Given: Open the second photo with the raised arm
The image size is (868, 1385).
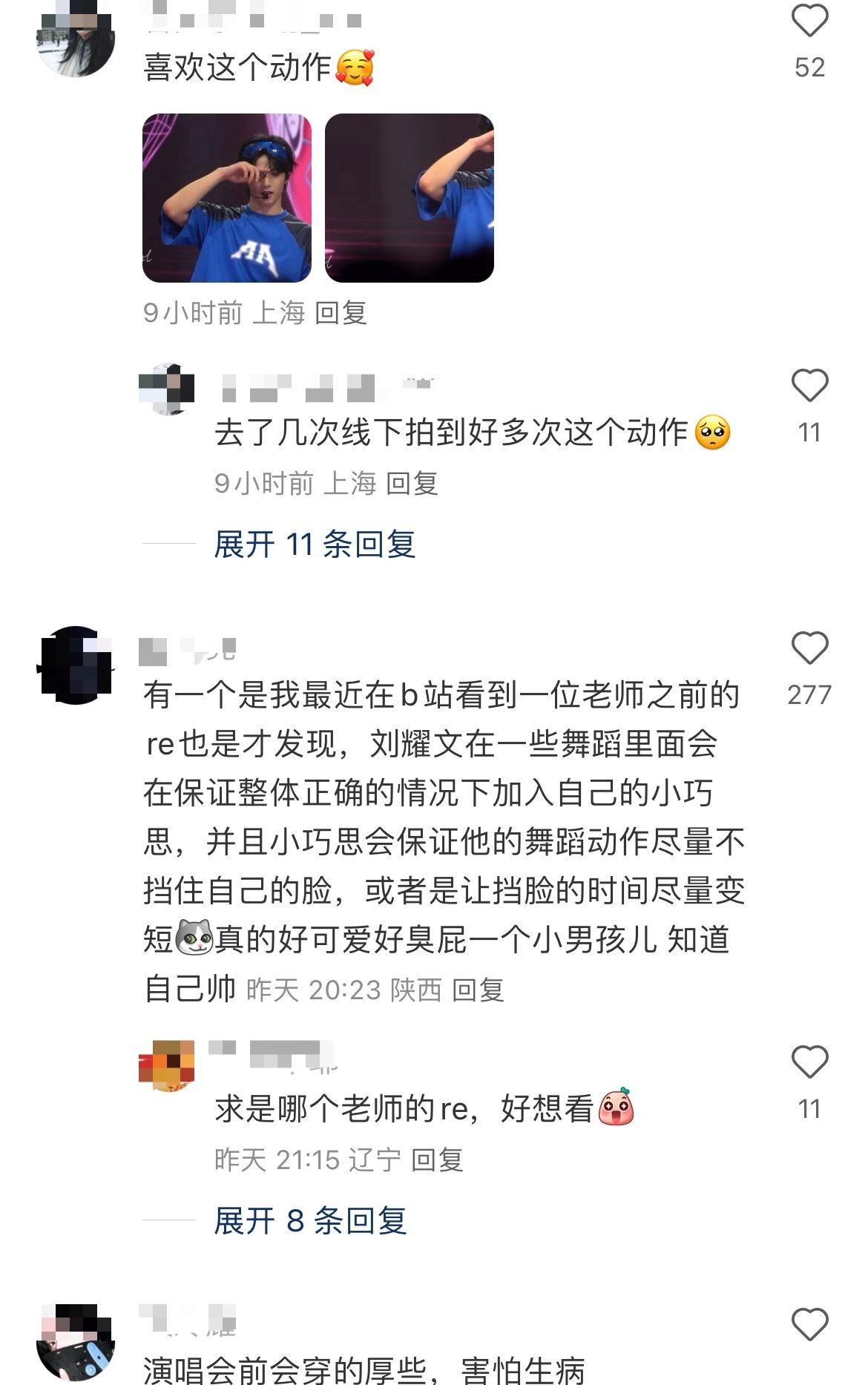Looking at the screenshot, I should point(410,198).
